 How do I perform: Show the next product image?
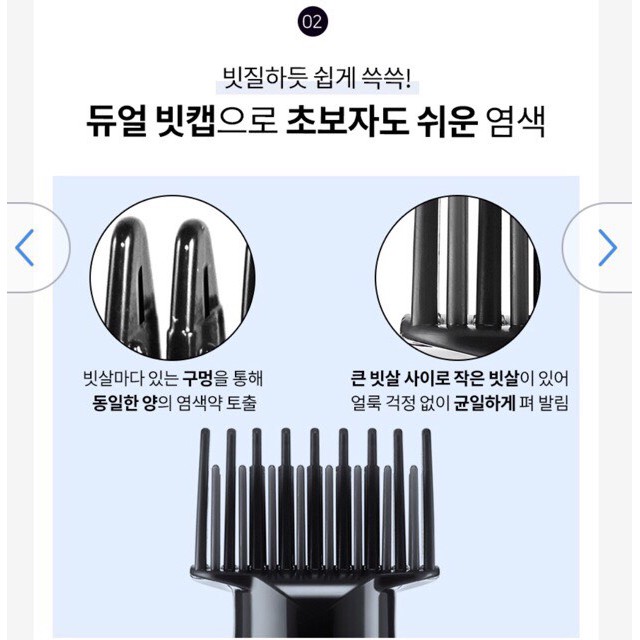click(x=606, y=248)
